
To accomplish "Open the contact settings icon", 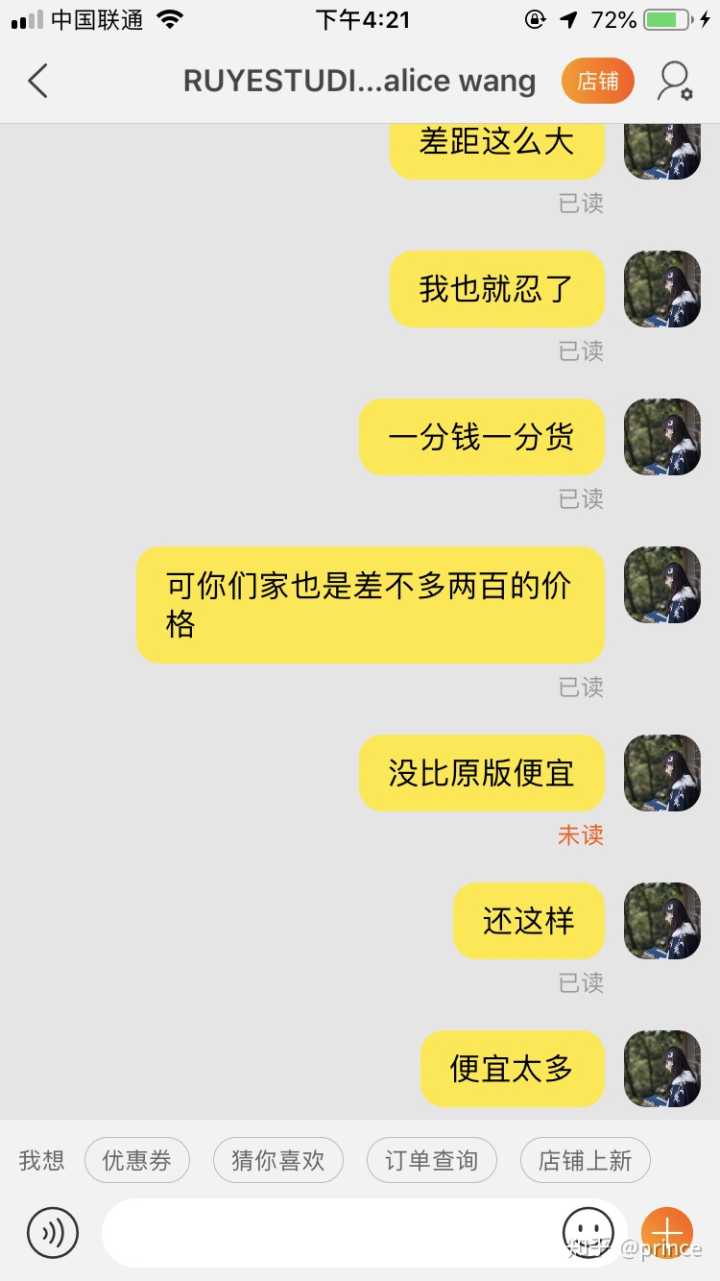I will (674, 81).
